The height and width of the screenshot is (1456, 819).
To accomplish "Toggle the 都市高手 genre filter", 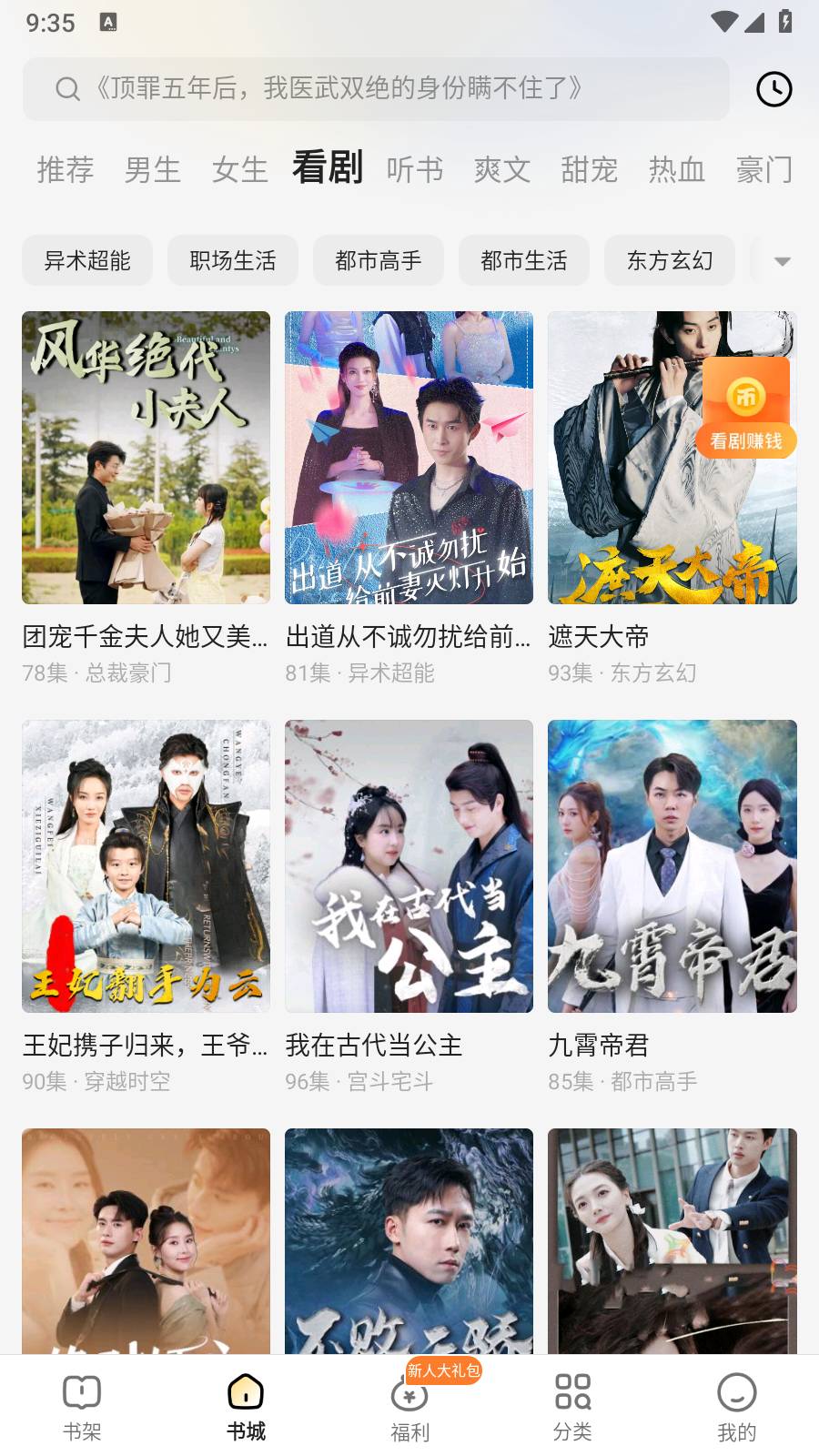I will click(x=378, y=260).
